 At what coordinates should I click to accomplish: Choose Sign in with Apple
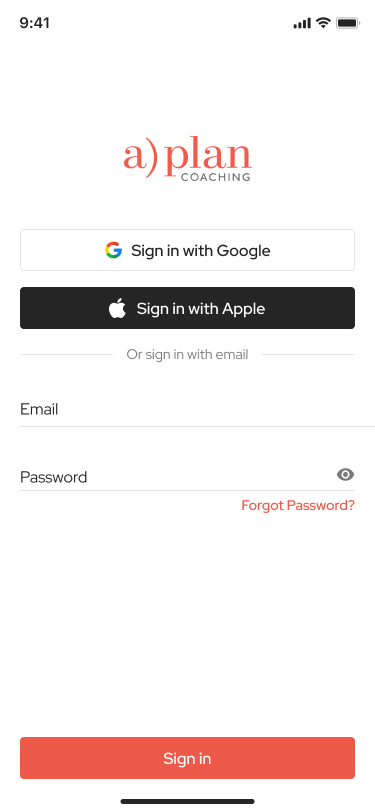[188, 308]
